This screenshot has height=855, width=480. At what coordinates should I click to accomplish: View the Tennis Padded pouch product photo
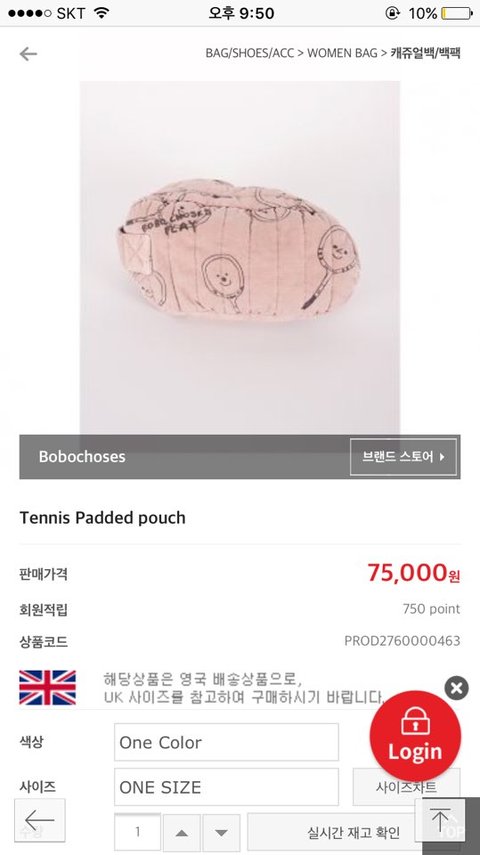[x=240, y=257]
